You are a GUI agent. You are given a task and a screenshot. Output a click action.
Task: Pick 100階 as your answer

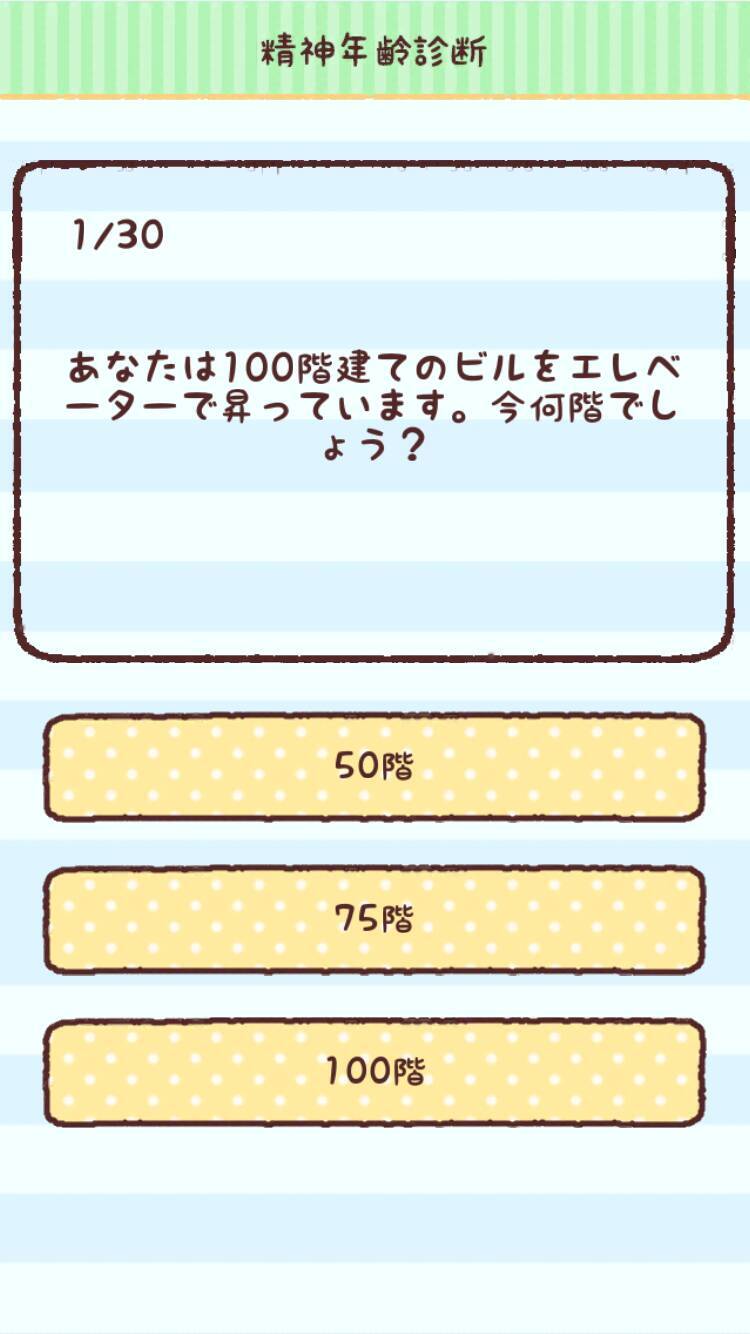[x=374, y=1073]
